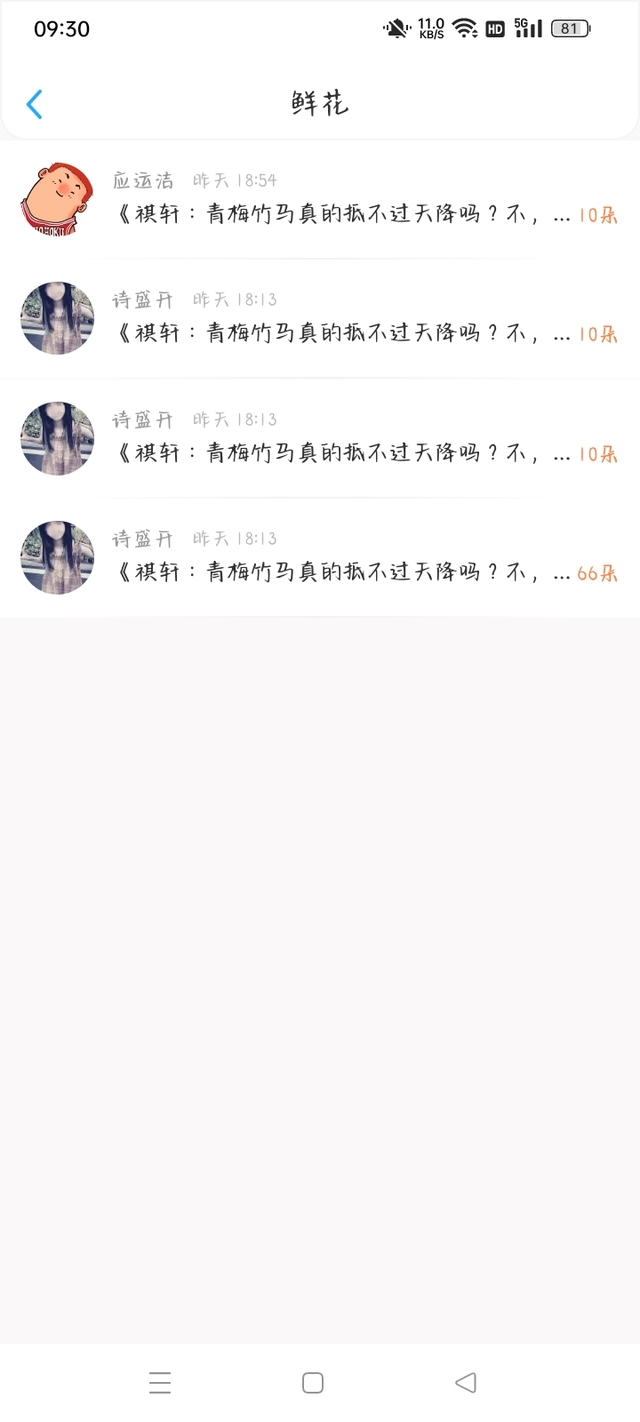Go back from the 鲜花 page
Image resolution: width=640 pixels, height=1422 pixels.
(35, 104)
